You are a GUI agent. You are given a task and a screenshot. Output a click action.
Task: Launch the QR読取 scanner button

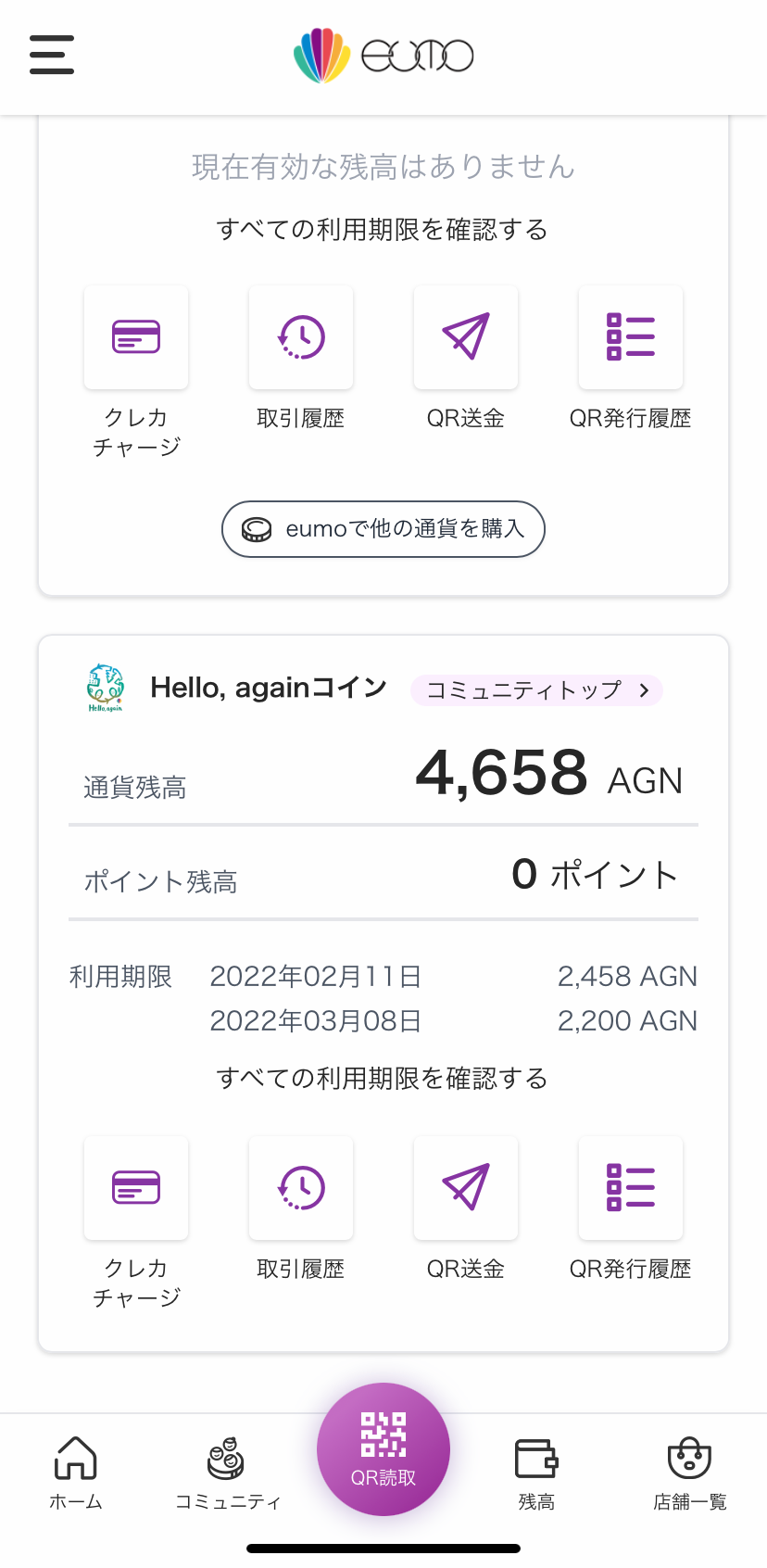(383, 1449)
